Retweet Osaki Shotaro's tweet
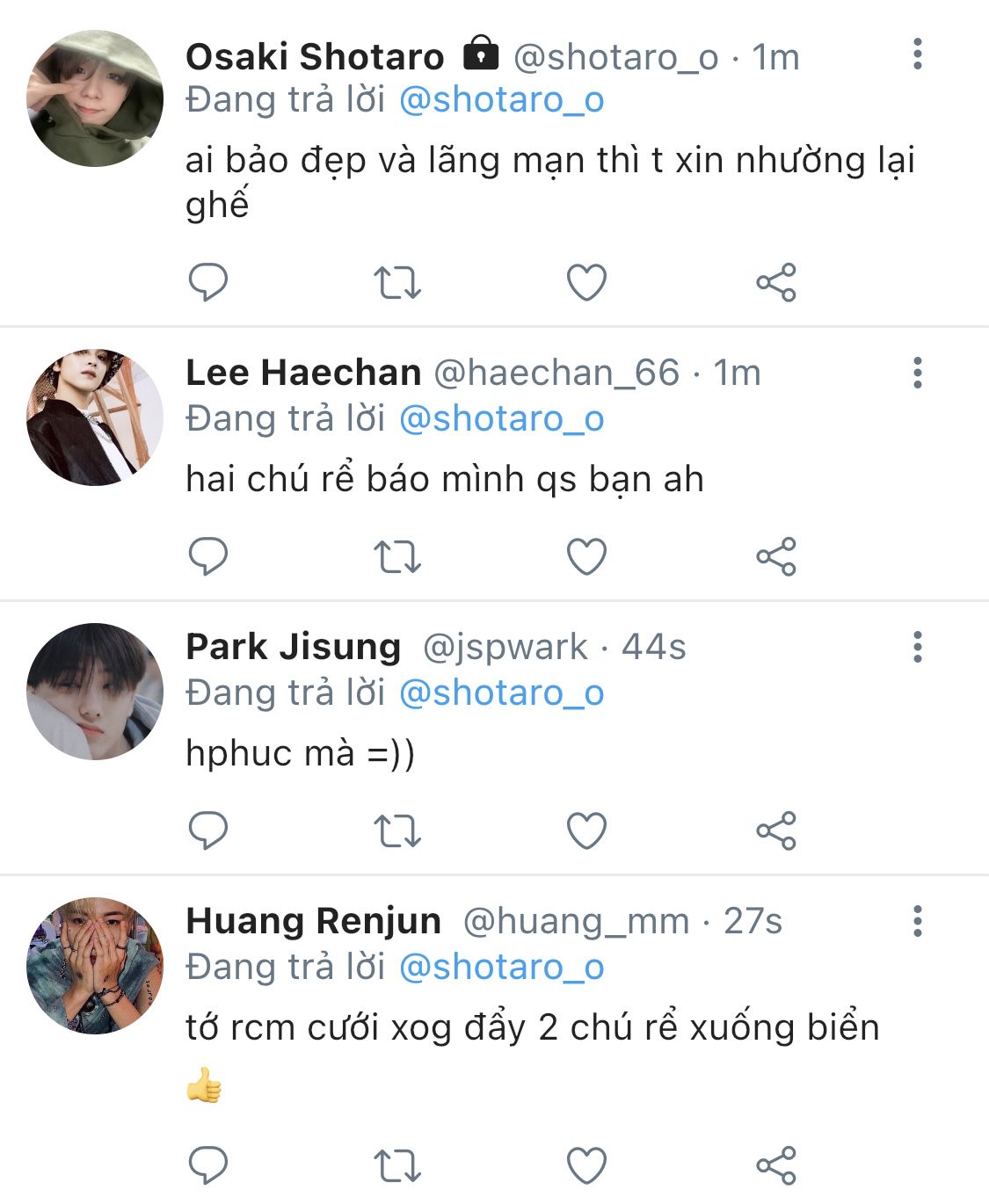The width and height of the screenshot is (989, 1204). (397, 283)
